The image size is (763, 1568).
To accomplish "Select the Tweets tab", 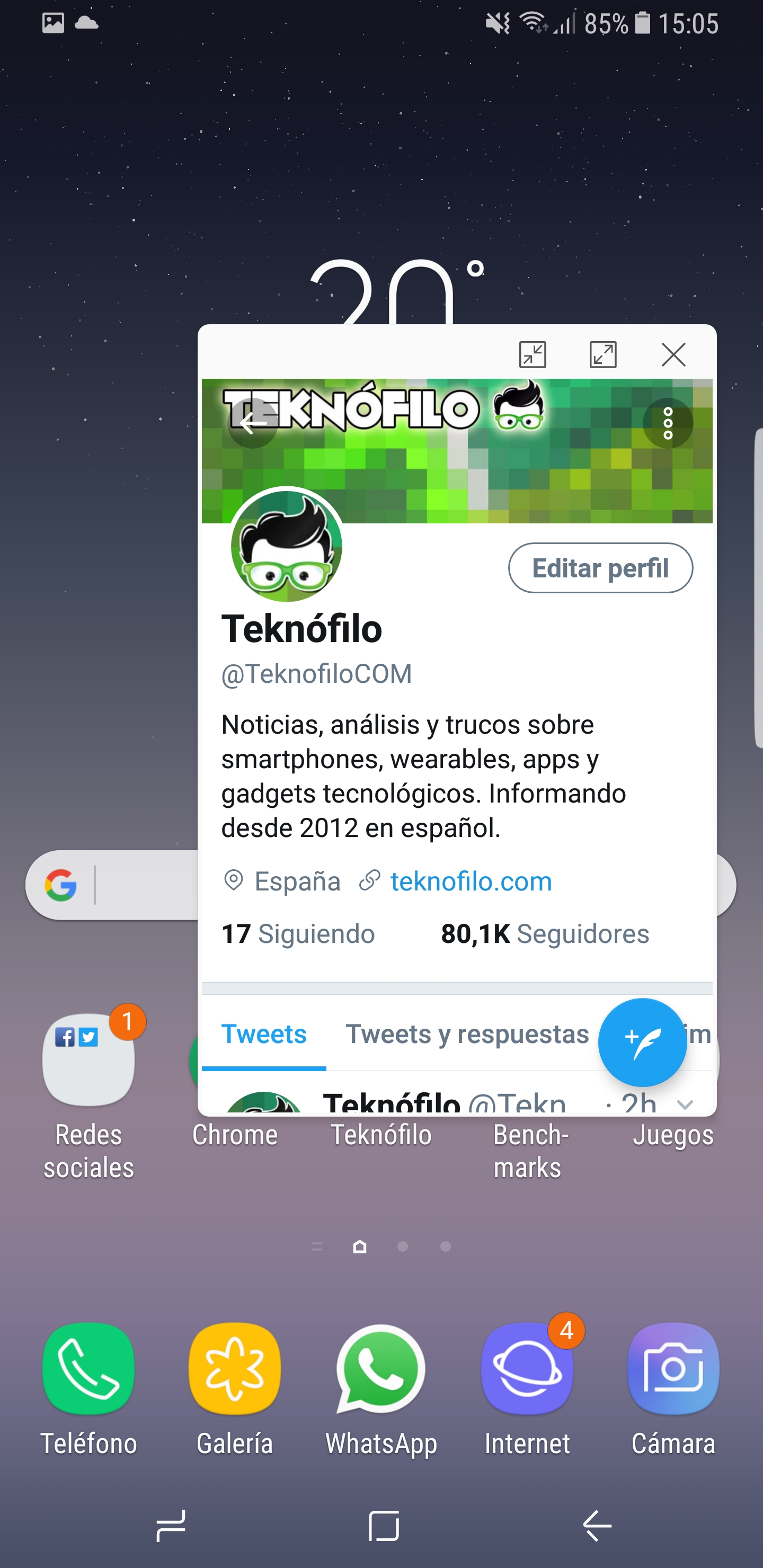I will [264, 1034].
